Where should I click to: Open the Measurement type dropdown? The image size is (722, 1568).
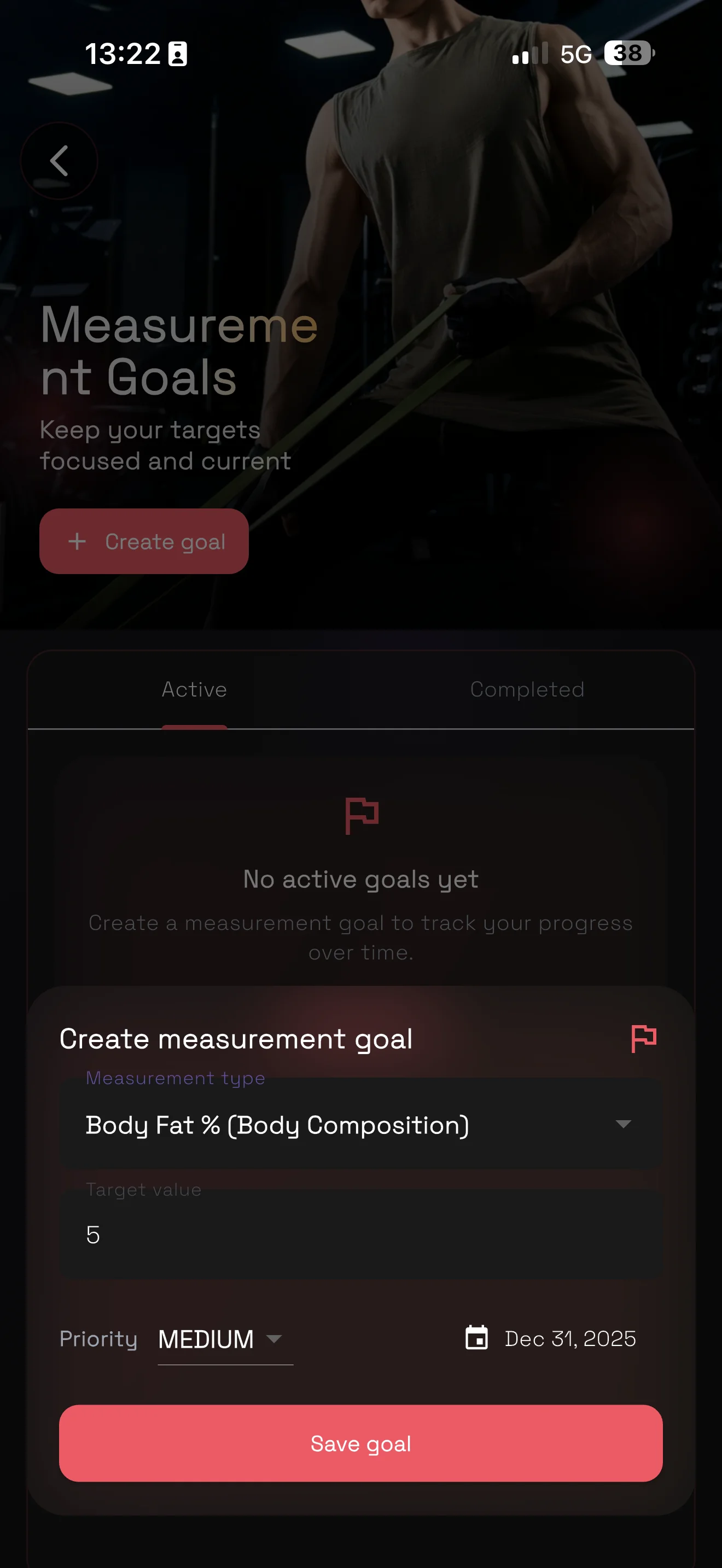(x=360, y=1124)
